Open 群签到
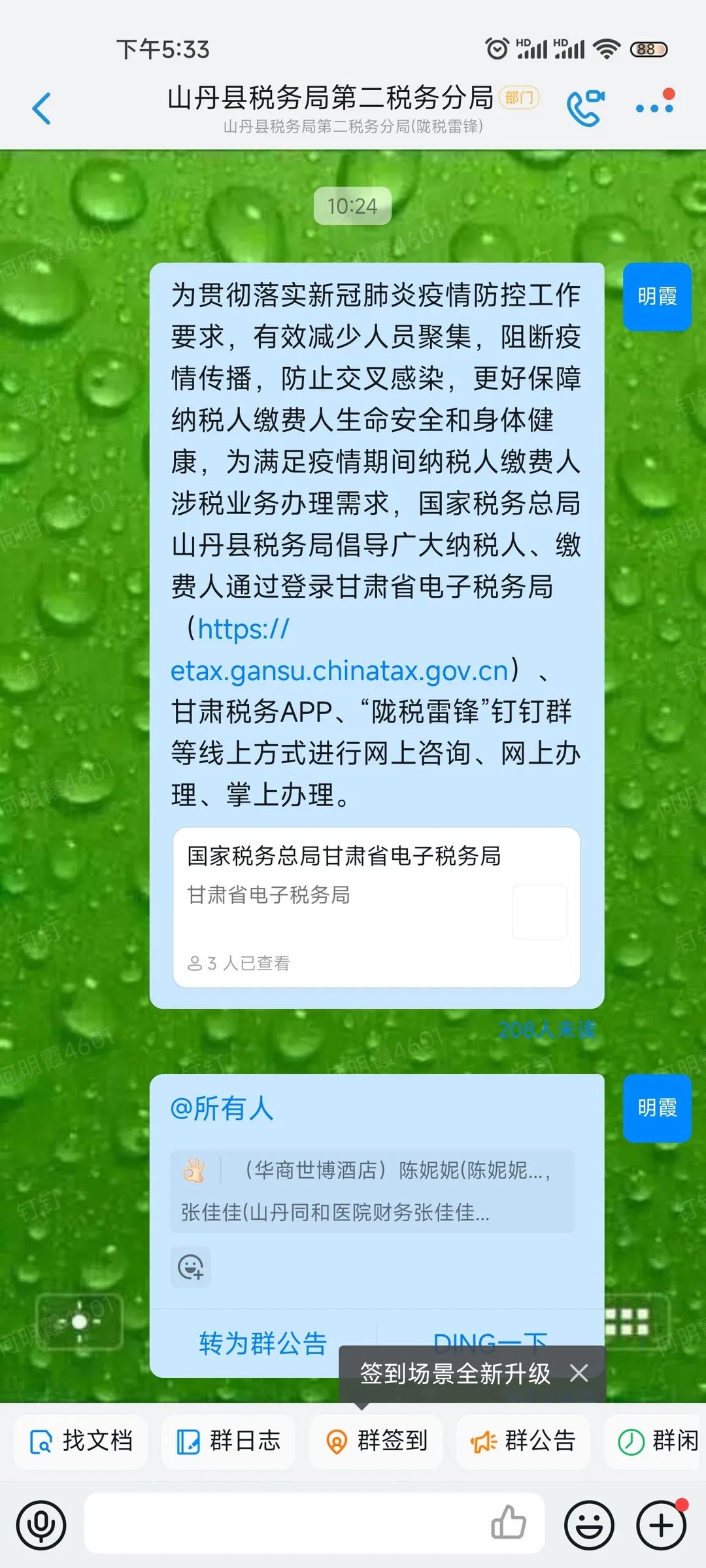Viewport: 706px width, 1568px height. tap(376, 1441)
